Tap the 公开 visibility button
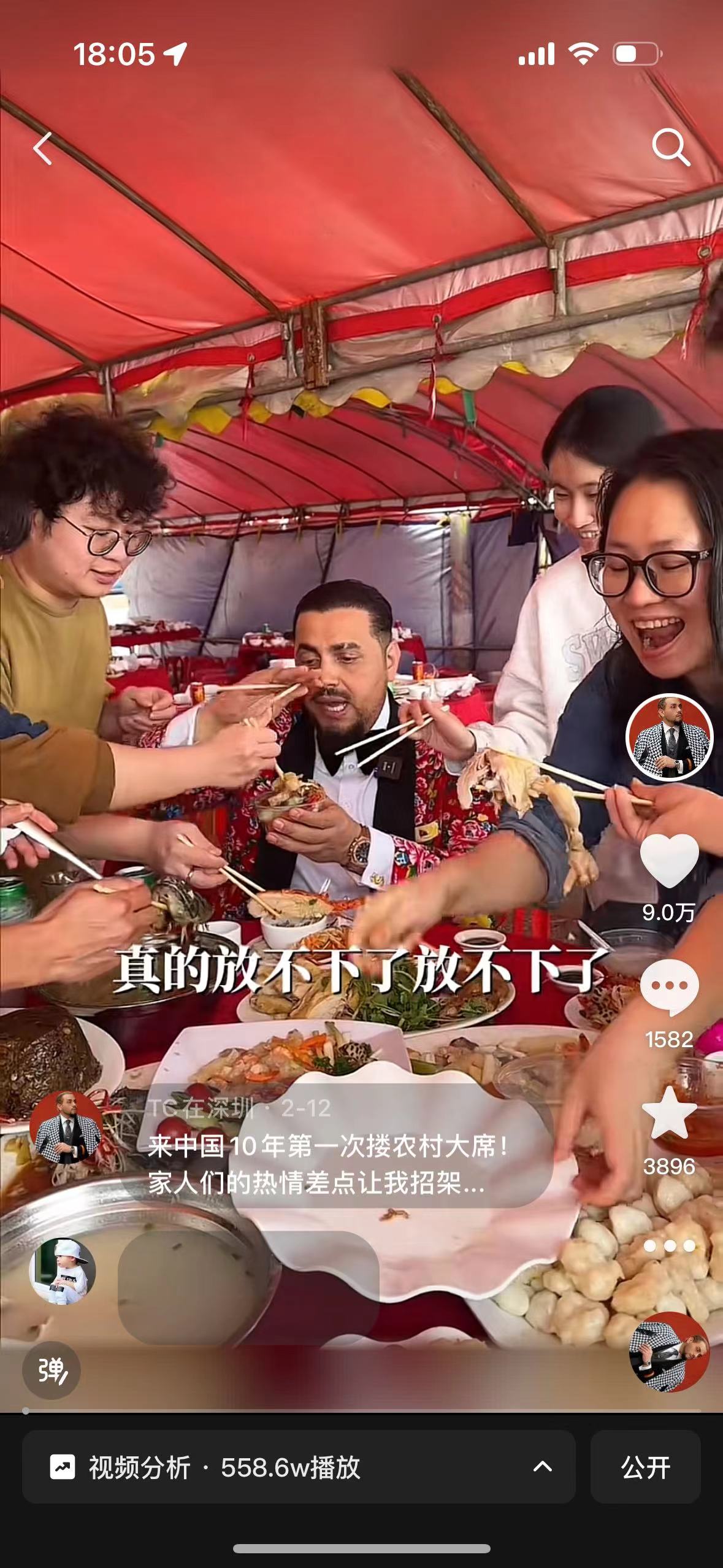Viewport: 723px width, 1568px height. pyautogui.click(x=645, y=1467)
